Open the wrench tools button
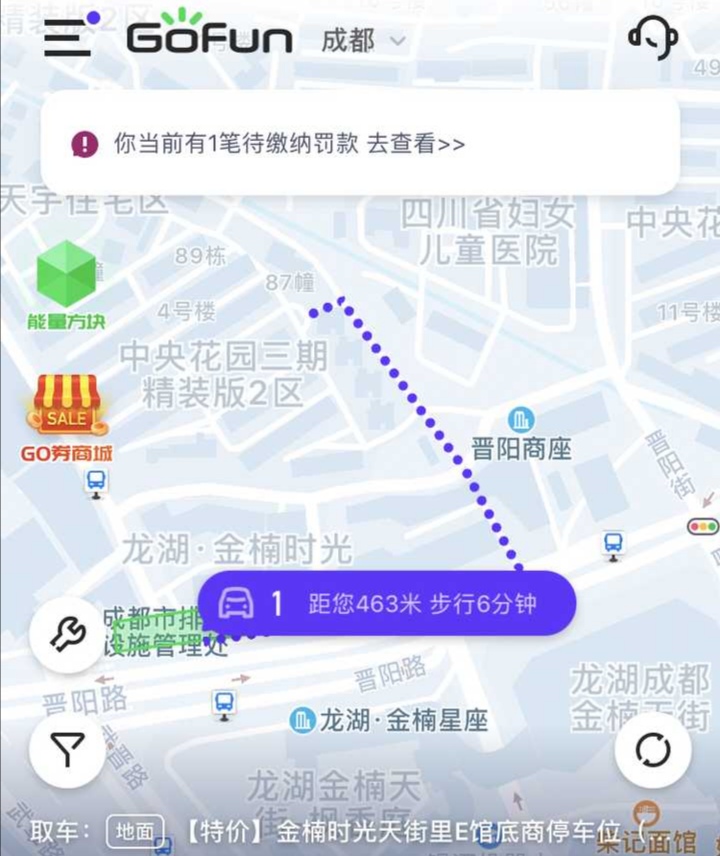Image resolution: width=720 pixels, height=856 pixels. click(67, 634)
